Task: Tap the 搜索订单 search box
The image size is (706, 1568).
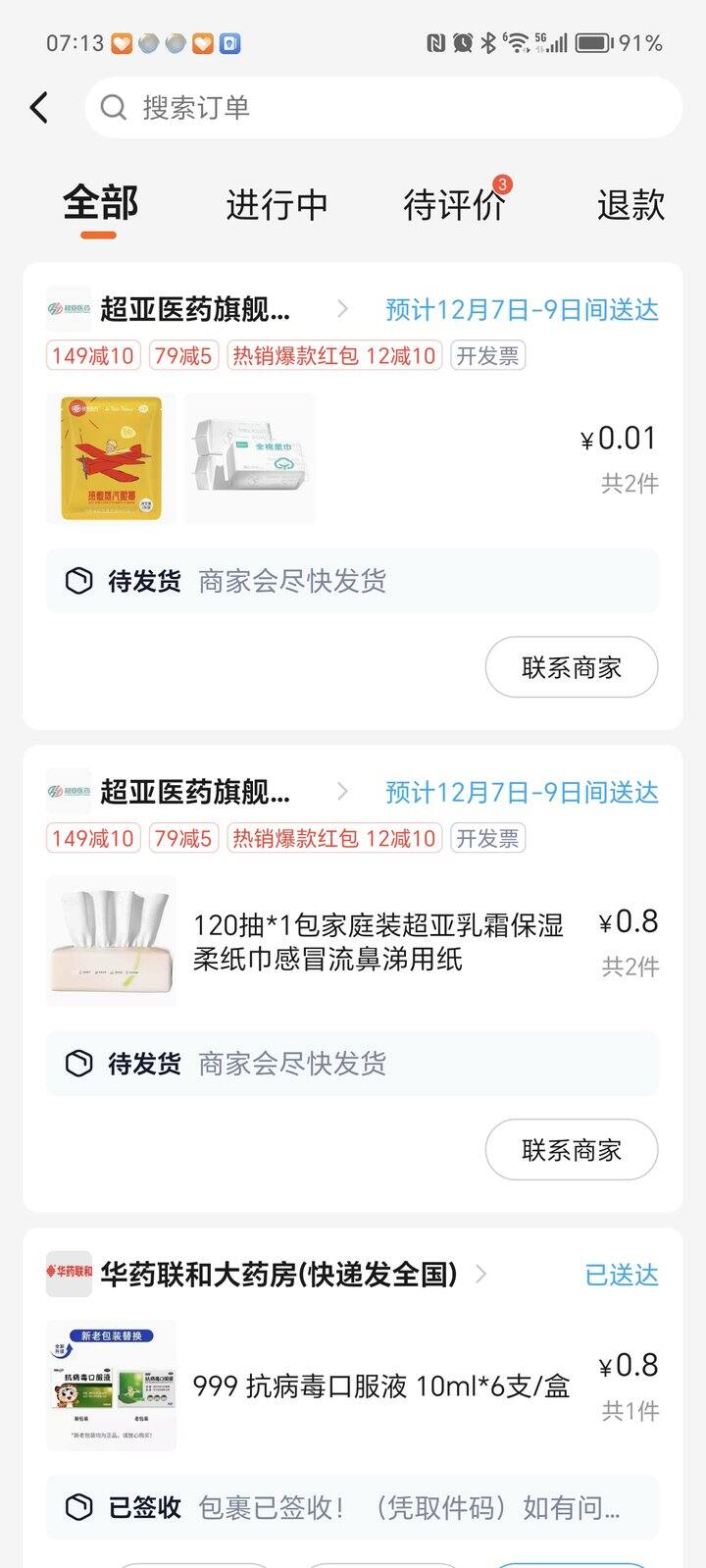Action: (x=382, y=108)
